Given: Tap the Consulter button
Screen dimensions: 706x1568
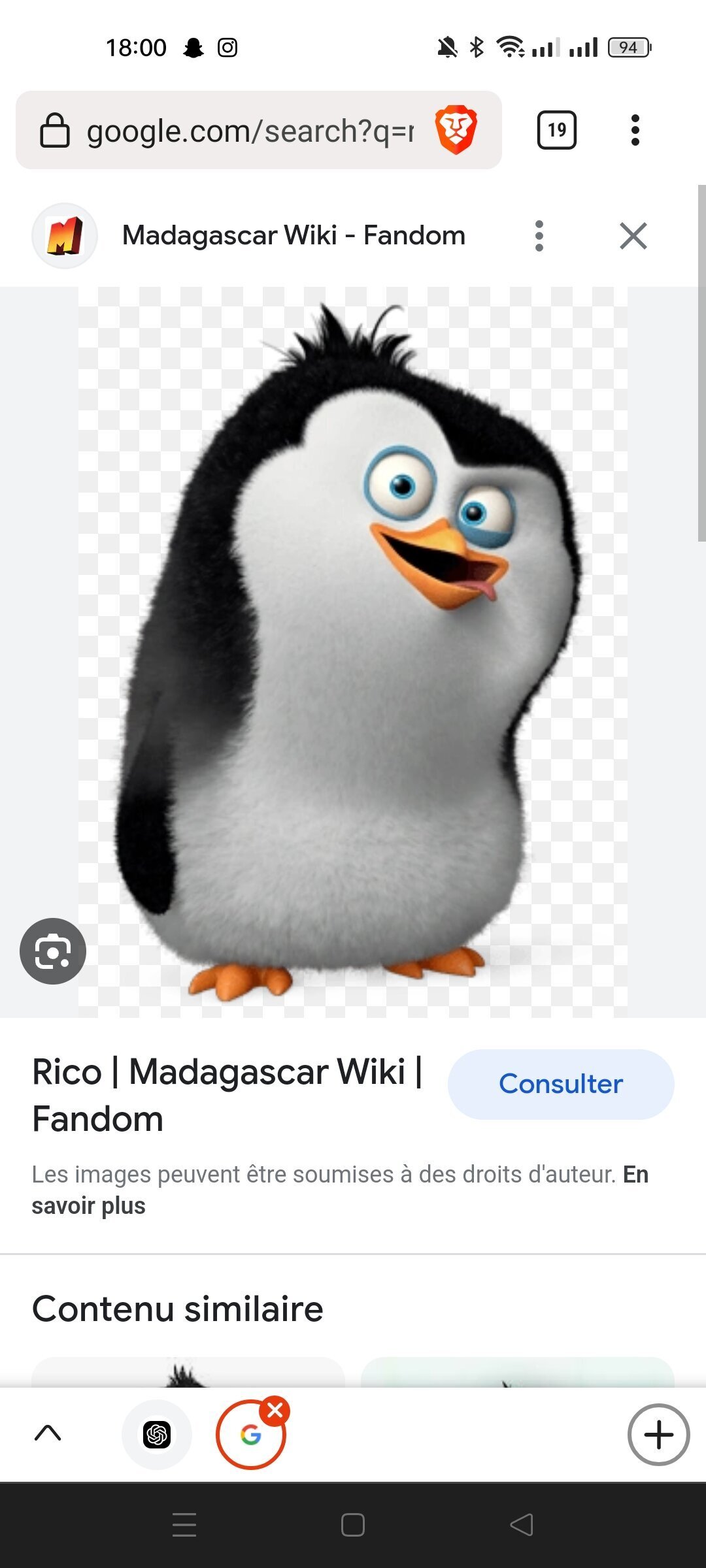Looking at the screenshot, I should click(560, 1084).
